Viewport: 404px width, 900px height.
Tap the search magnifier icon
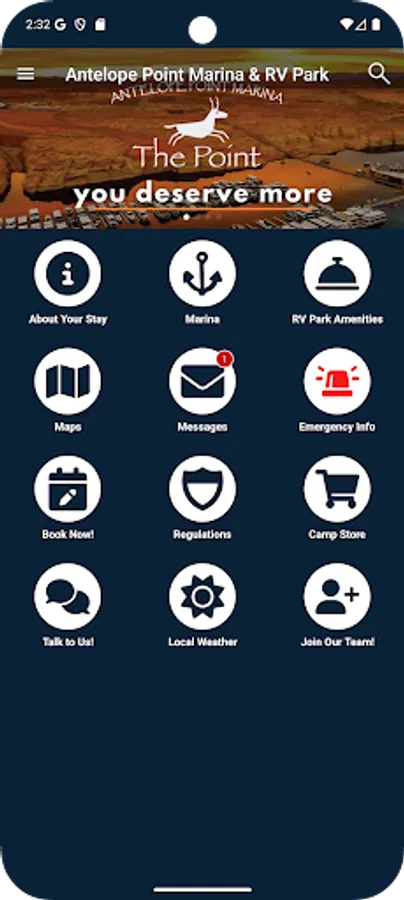point(379,74)
